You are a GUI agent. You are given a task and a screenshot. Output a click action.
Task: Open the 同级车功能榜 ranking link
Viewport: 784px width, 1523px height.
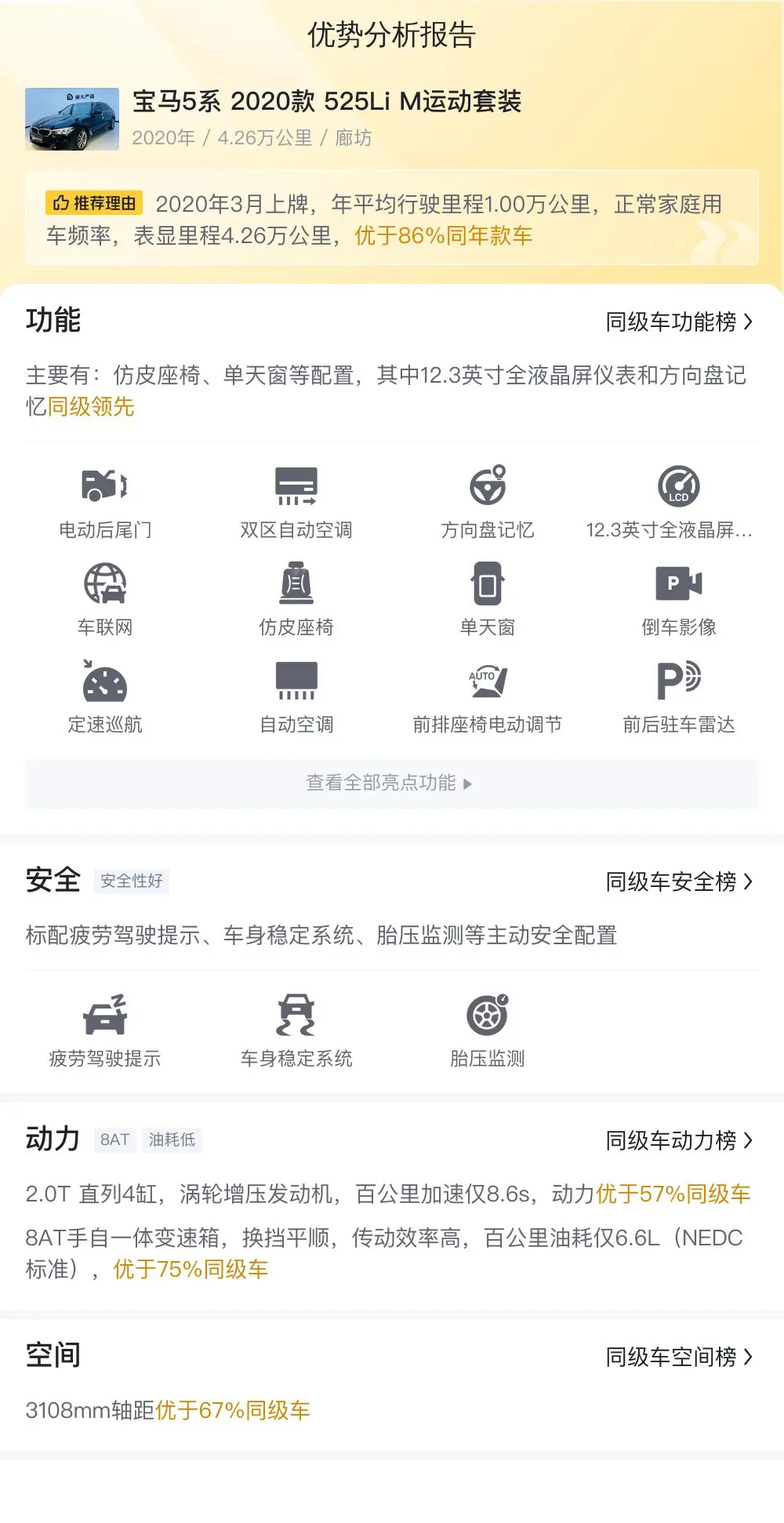click(x=679, y=322)
